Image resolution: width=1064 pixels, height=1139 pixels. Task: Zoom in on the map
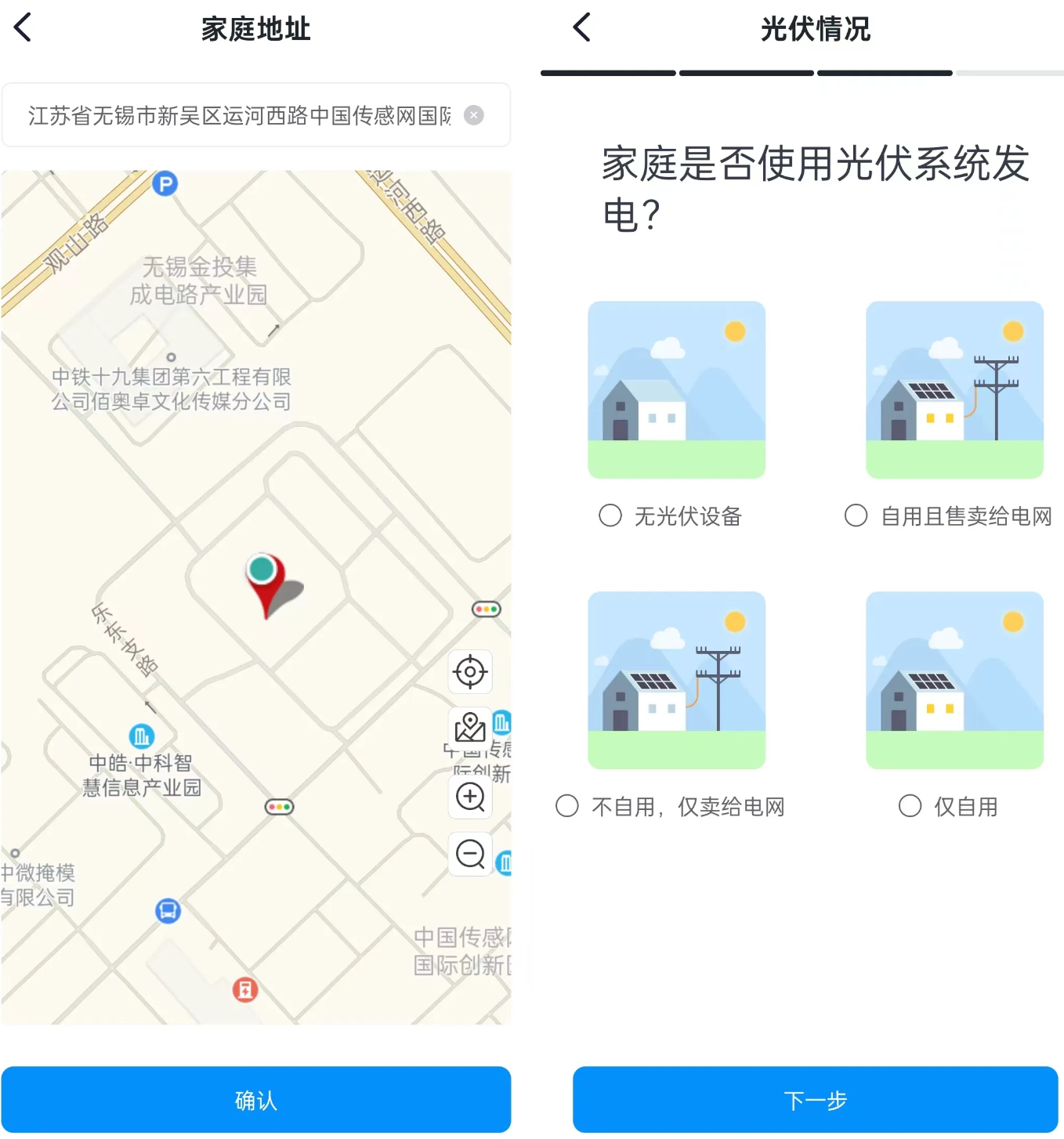pos(470,797)
